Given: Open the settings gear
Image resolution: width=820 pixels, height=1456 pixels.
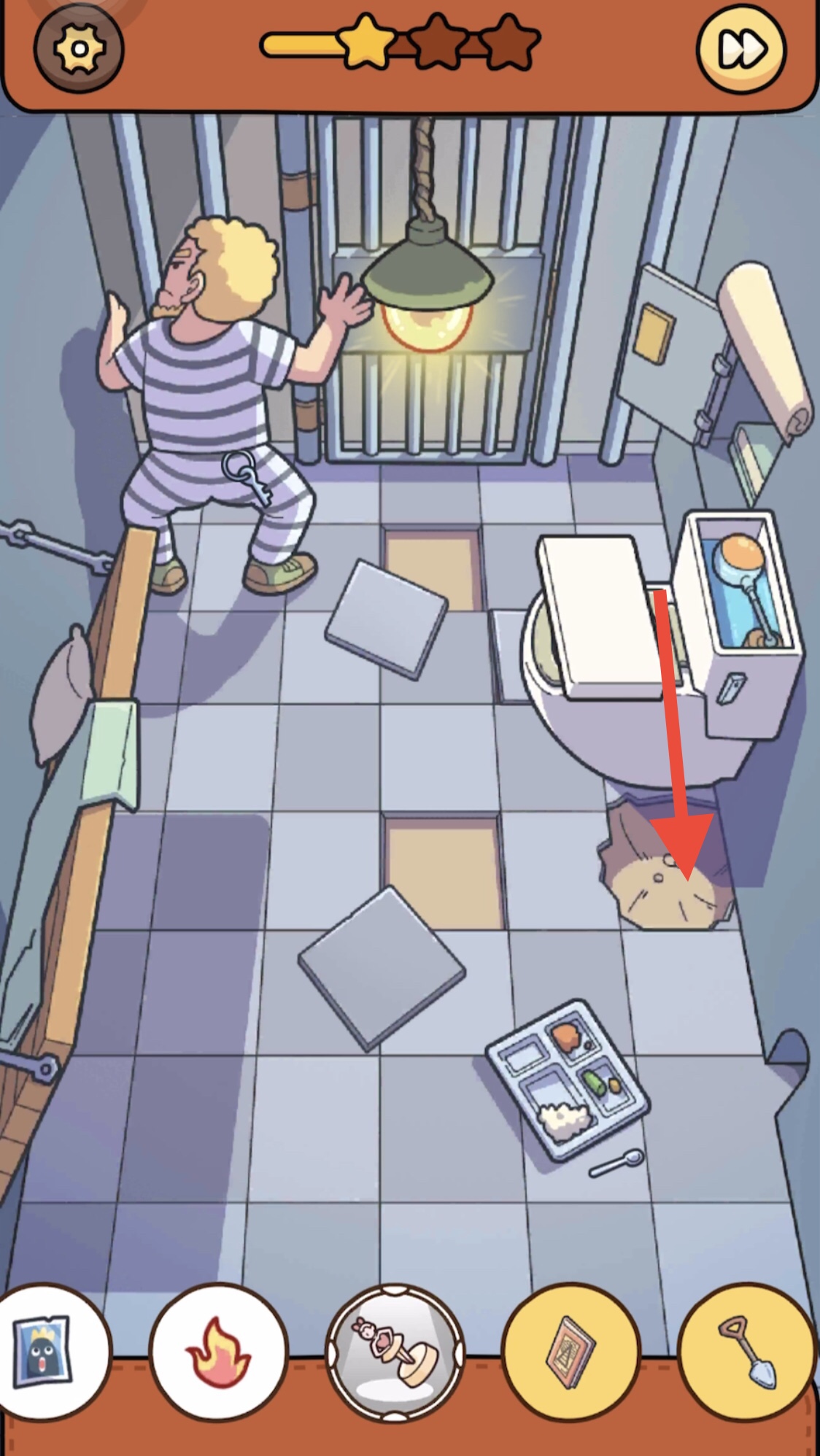Looking at the screenshot, I should (79, 50).
